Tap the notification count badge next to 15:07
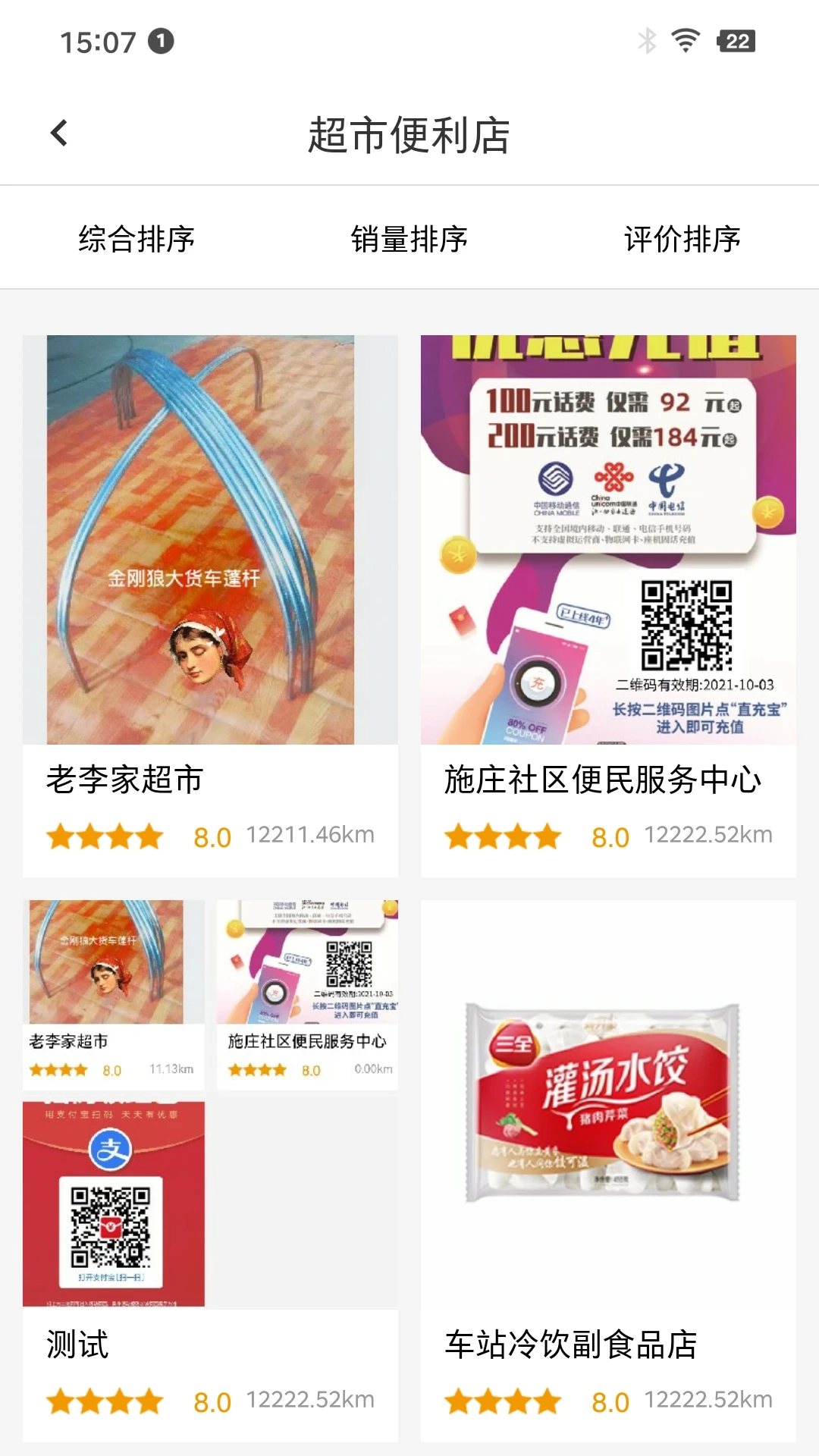Image resolution: width=819 pixels, height=1456 pixels. coord(159,42)
